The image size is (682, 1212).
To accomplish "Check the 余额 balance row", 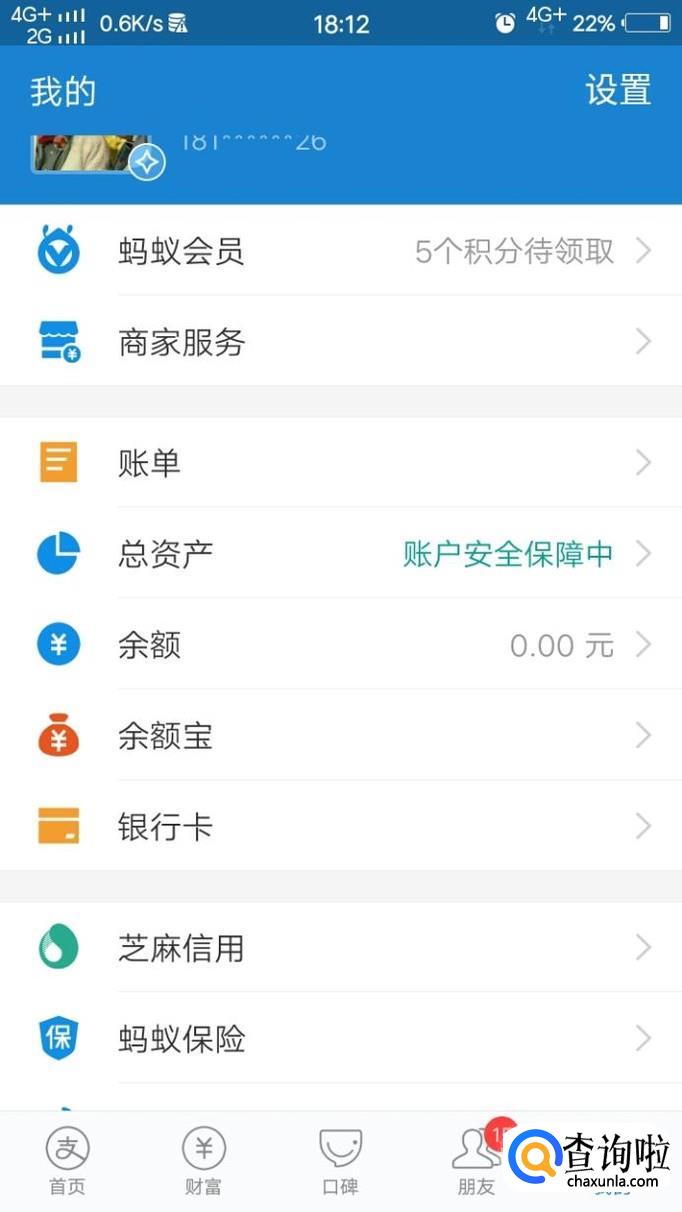I will click(340, 645).
